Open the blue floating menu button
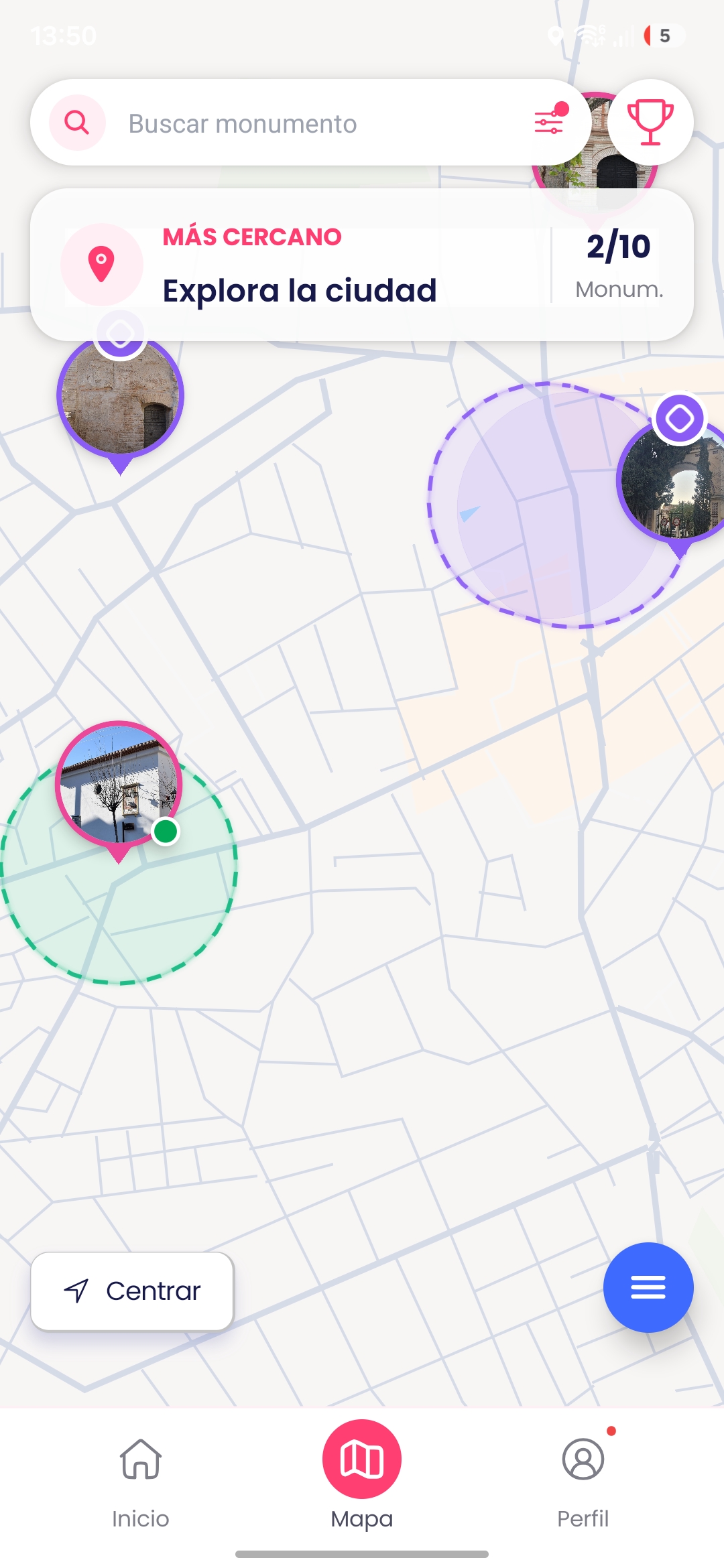Screen dimensions: 724x1568 (x=648, y=1287)
